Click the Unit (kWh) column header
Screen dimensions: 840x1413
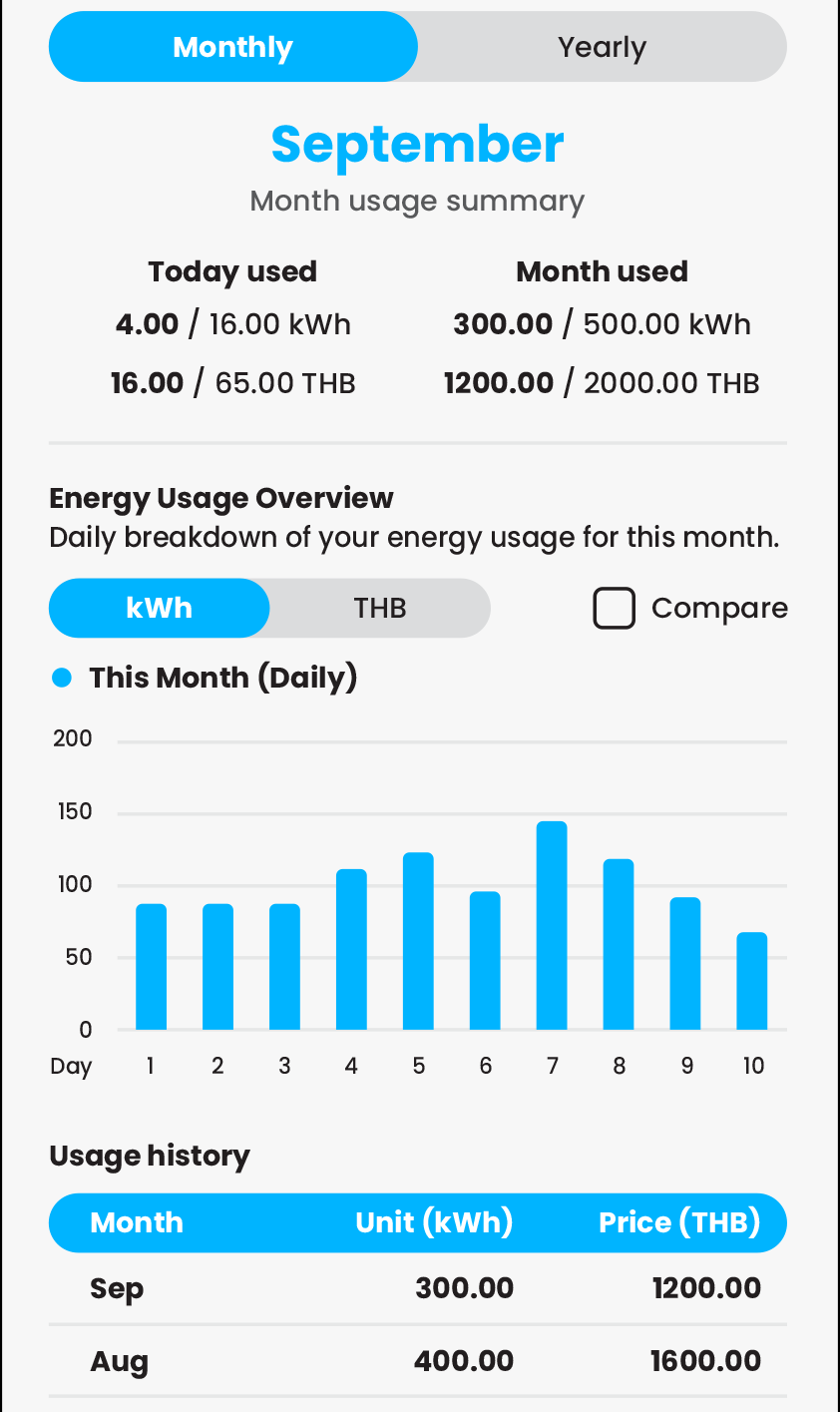pyautogui.click(x=435, y=1222)
